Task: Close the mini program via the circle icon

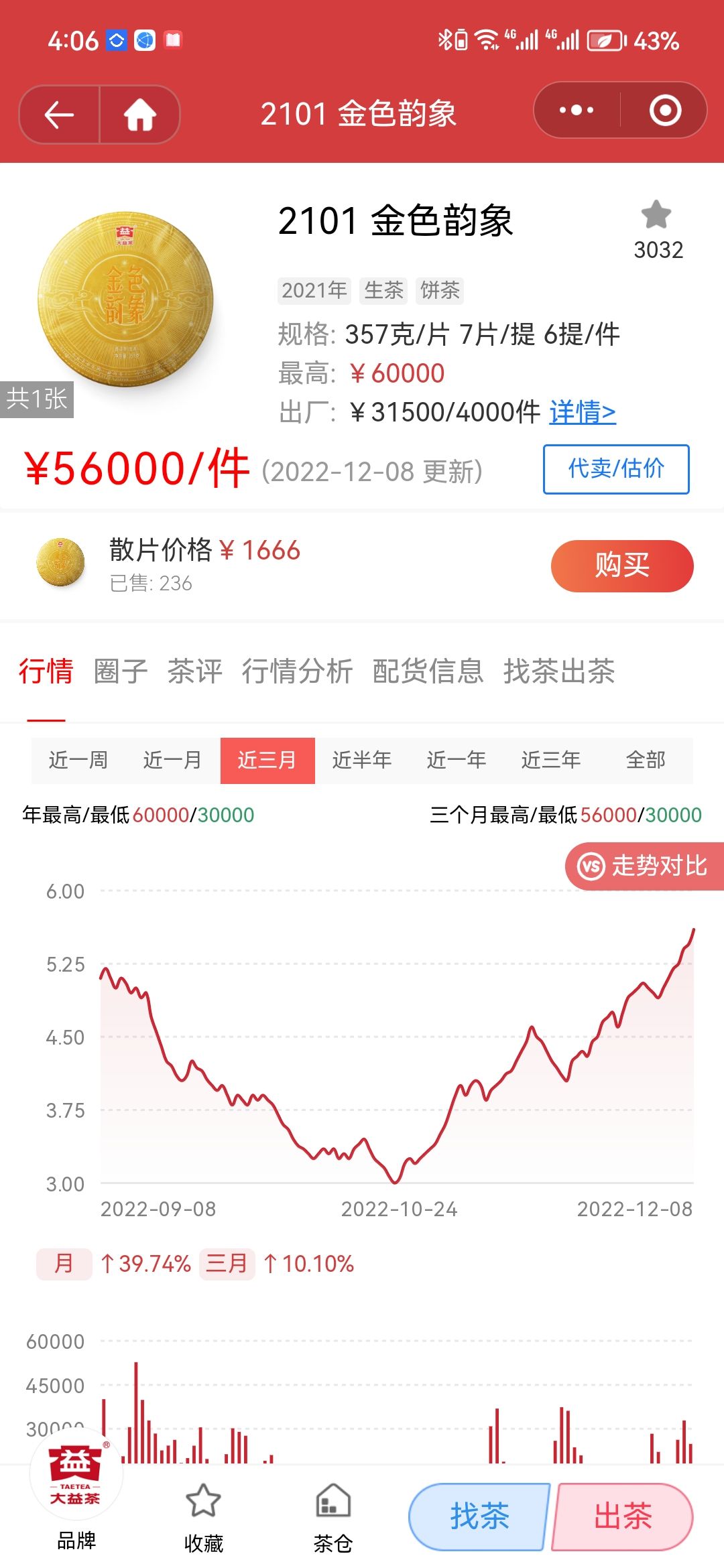Action: [665, 110]
